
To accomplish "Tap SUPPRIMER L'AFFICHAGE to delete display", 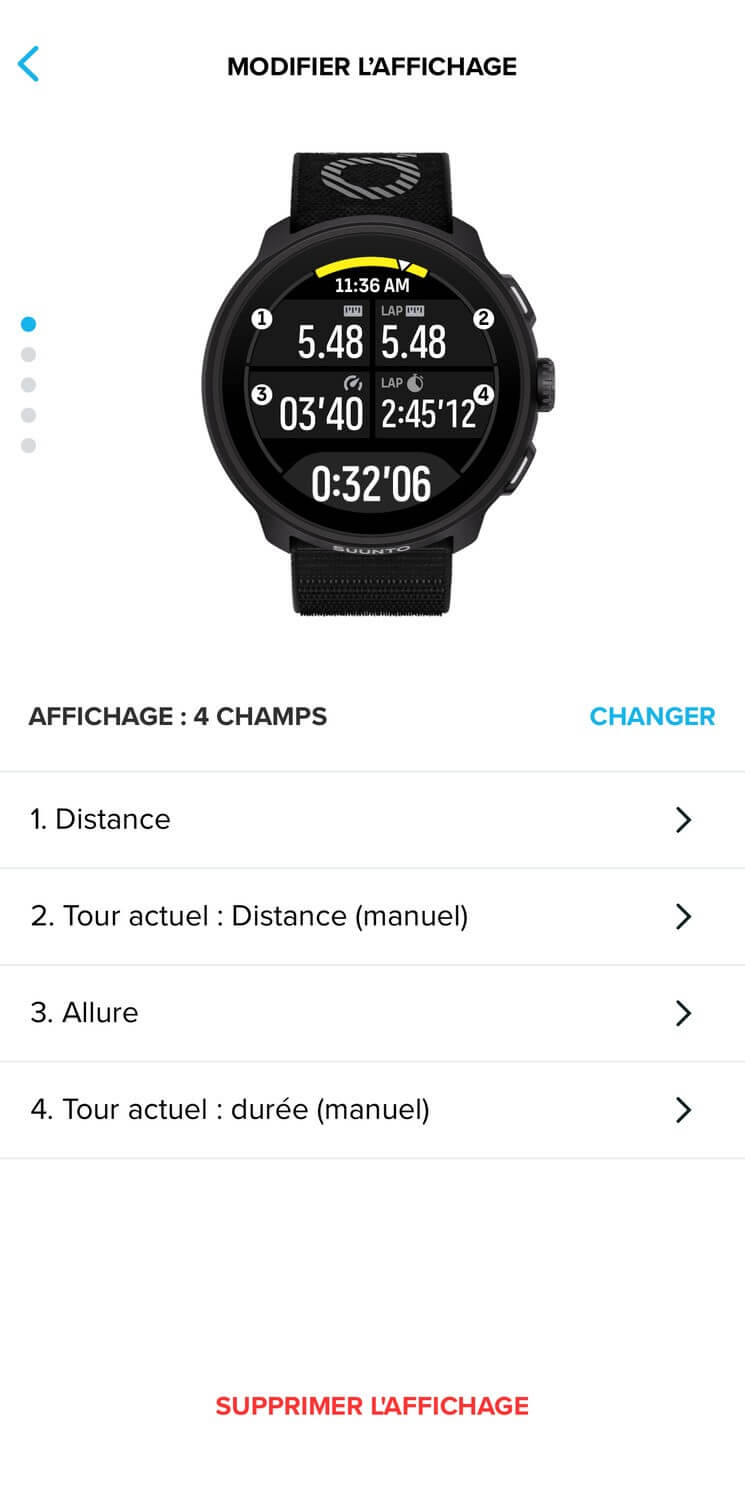I will [372, 1405].
